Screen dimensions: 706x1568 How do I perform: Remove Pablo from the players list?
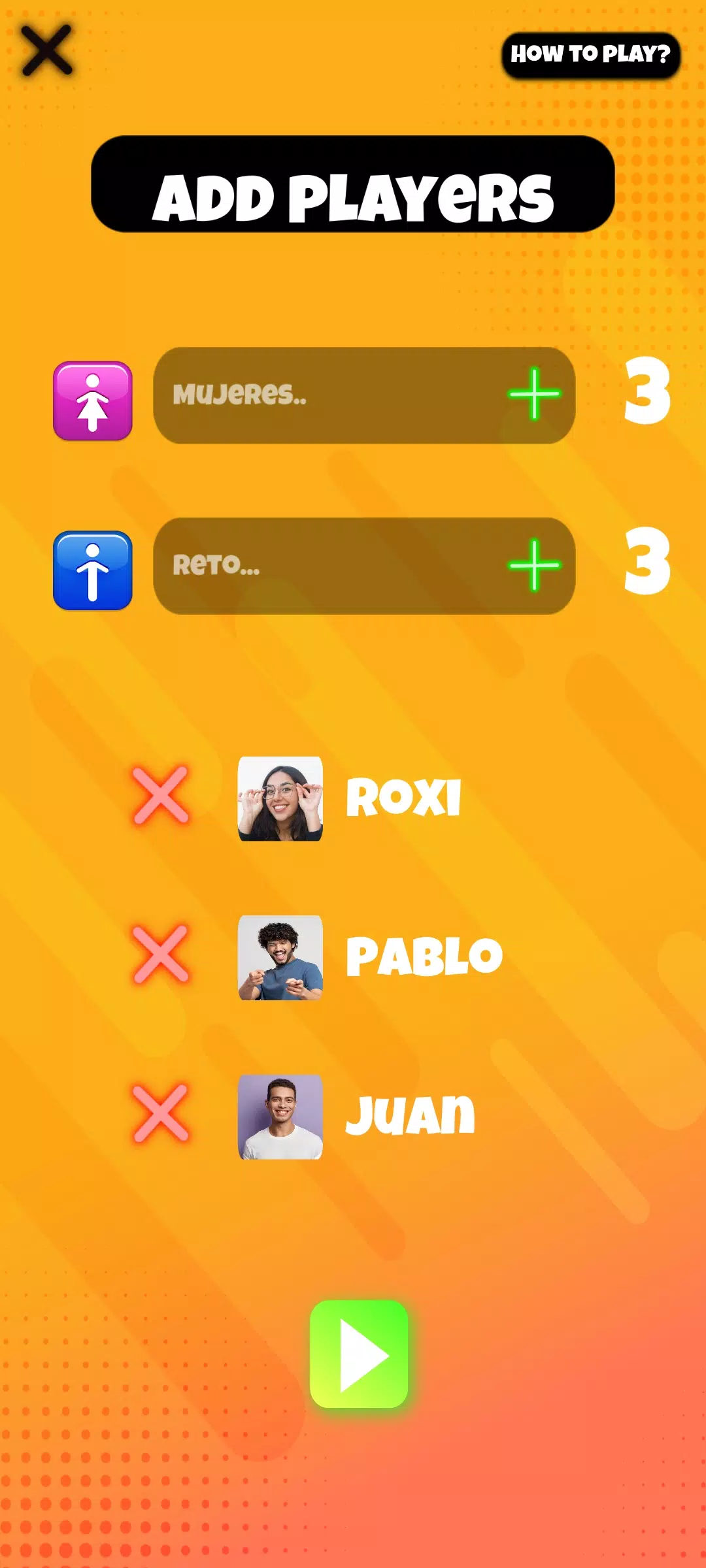click(160, 954)
